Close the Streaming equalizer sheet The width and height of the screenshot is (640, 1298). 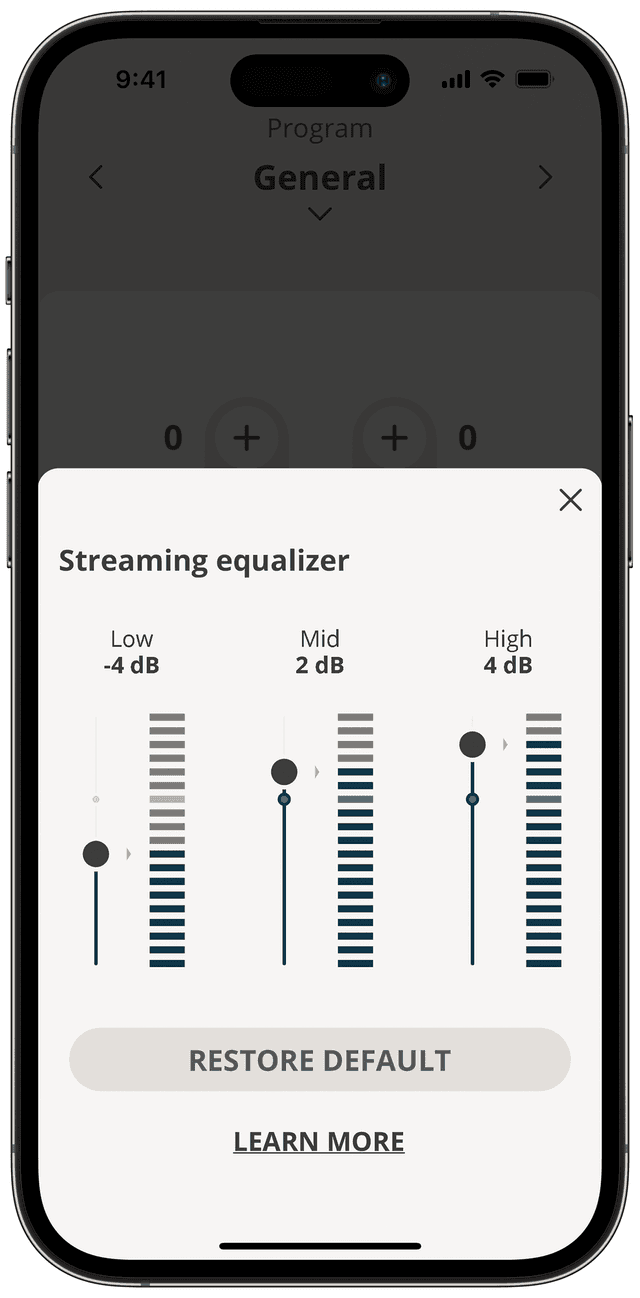[x=570, y=500]
